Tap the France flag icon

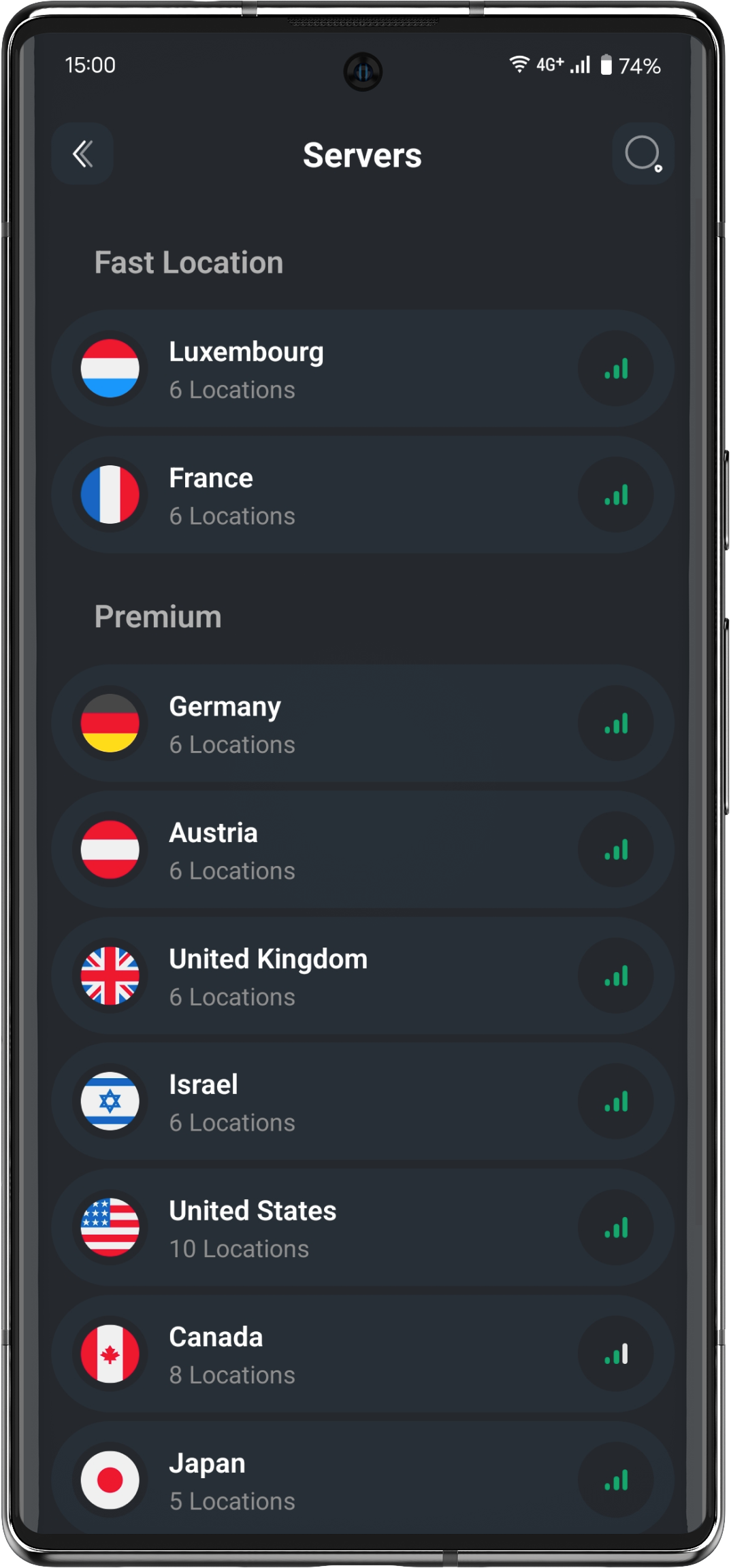[110, 495]
